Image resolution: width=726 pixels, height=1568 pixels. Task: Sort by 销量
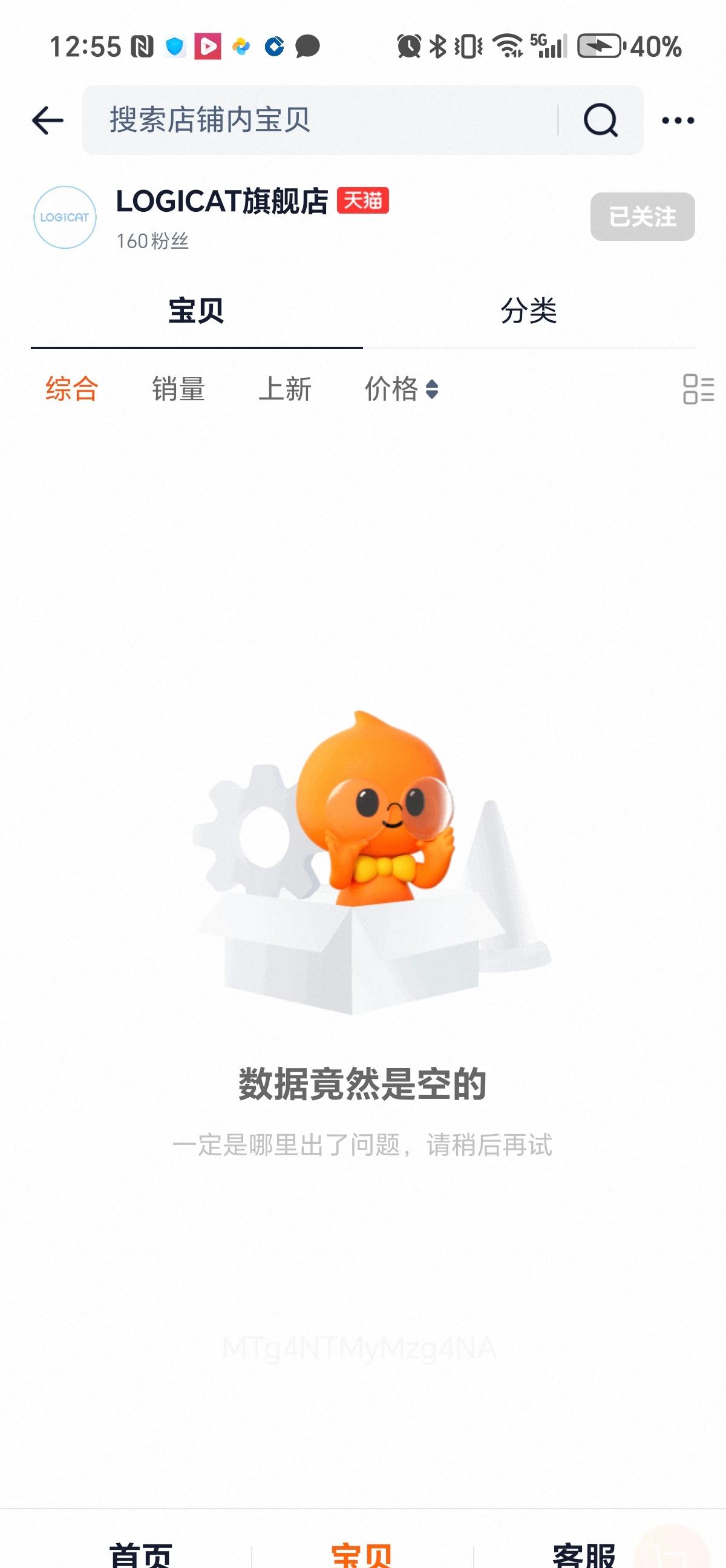coord(178,389)
